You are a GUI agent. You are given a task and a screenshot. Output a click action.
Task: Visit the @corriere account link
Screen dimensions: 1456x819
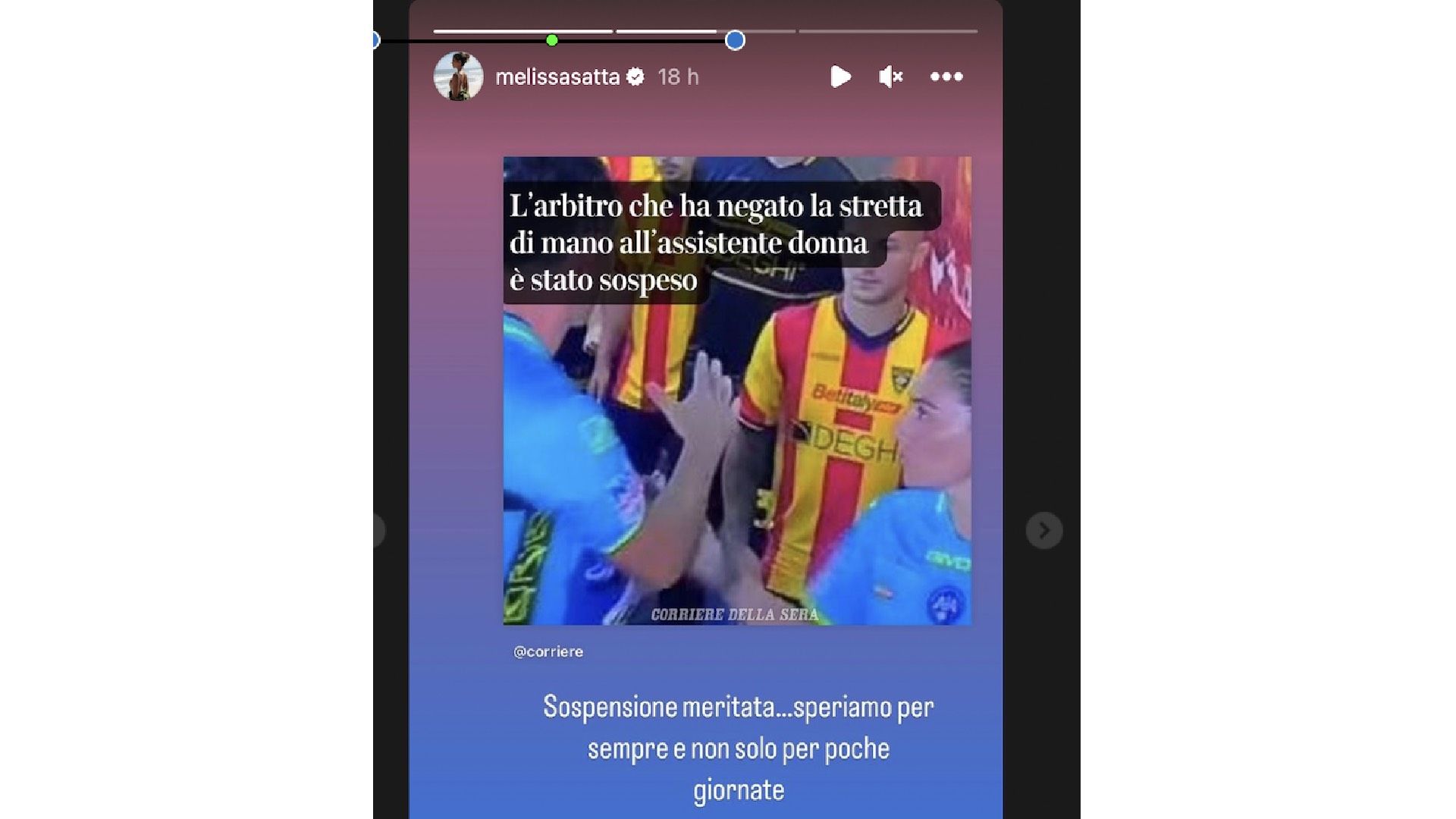tap(548, 651)
